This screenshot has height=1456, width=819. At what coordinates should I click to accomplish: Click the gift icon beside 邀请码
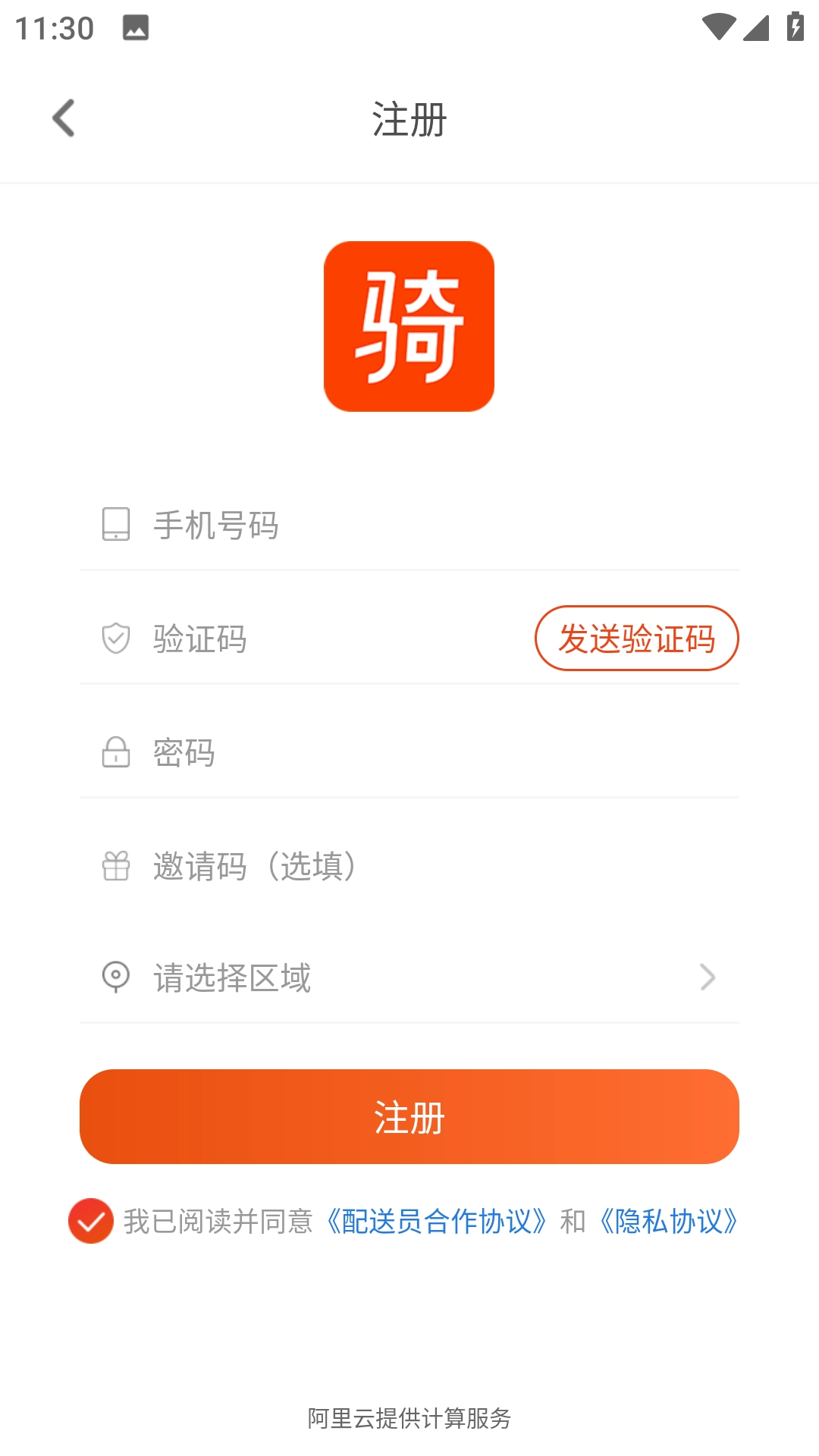(x=115, y=866)
